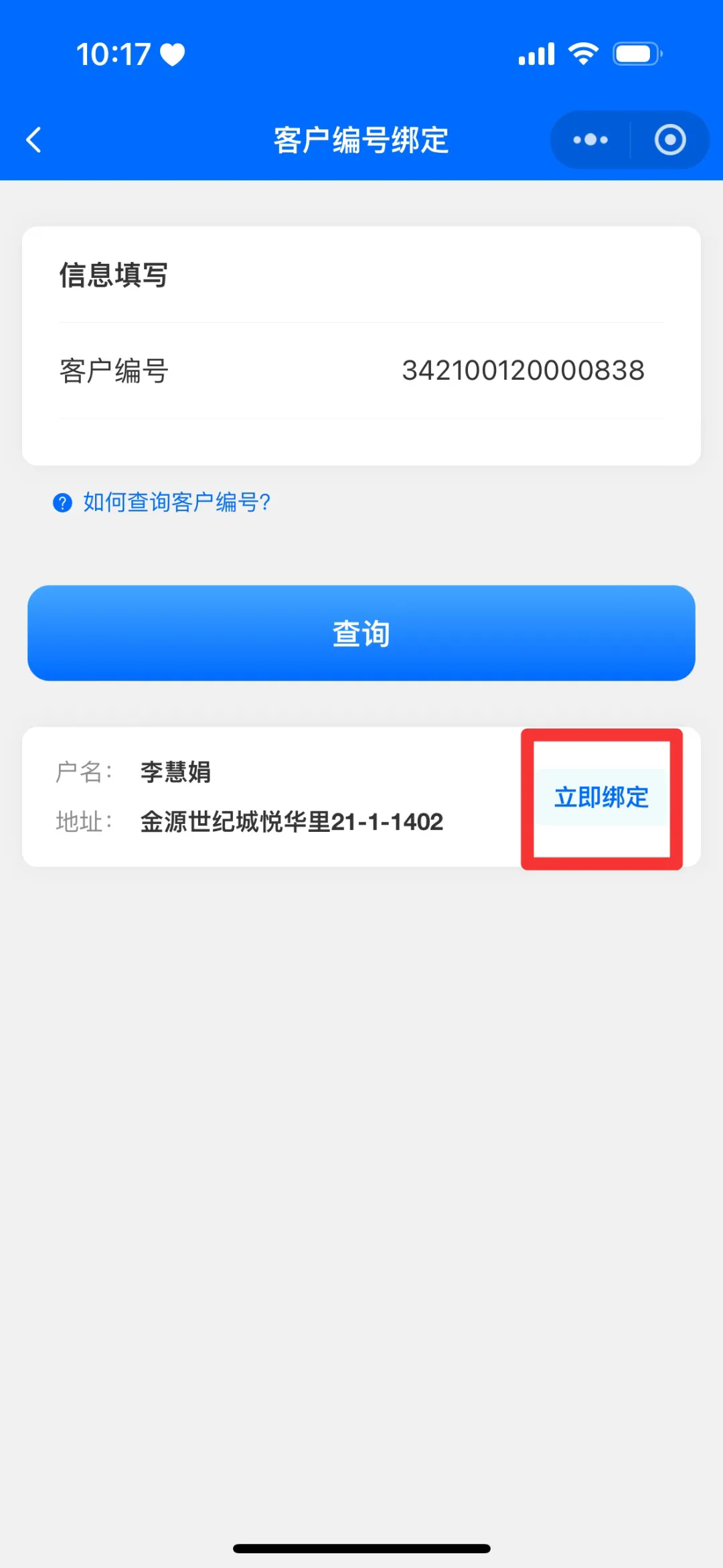Tap the 查询 button

click(x=361, y=633)
